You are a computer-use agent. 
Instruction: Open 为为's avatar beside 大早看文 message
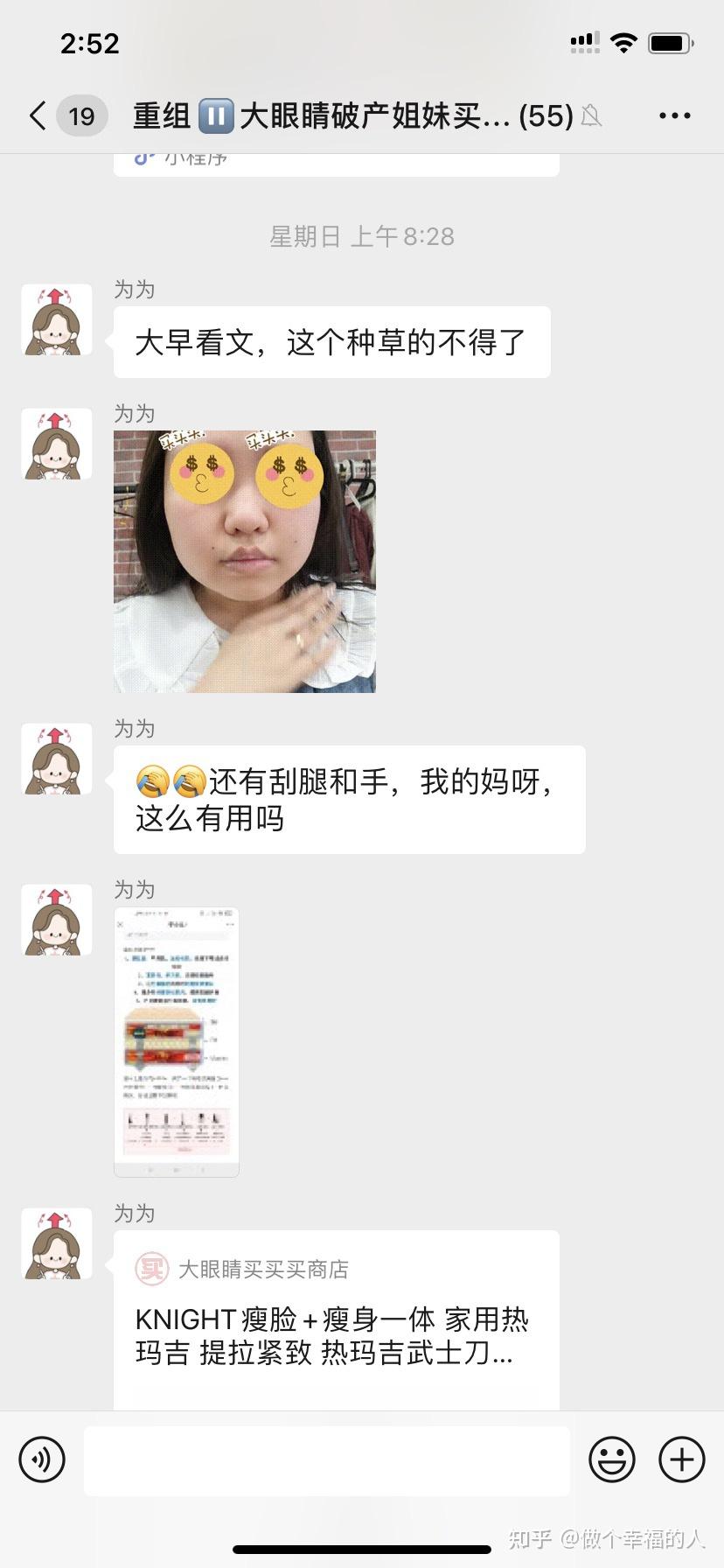(x=57, y=319)
